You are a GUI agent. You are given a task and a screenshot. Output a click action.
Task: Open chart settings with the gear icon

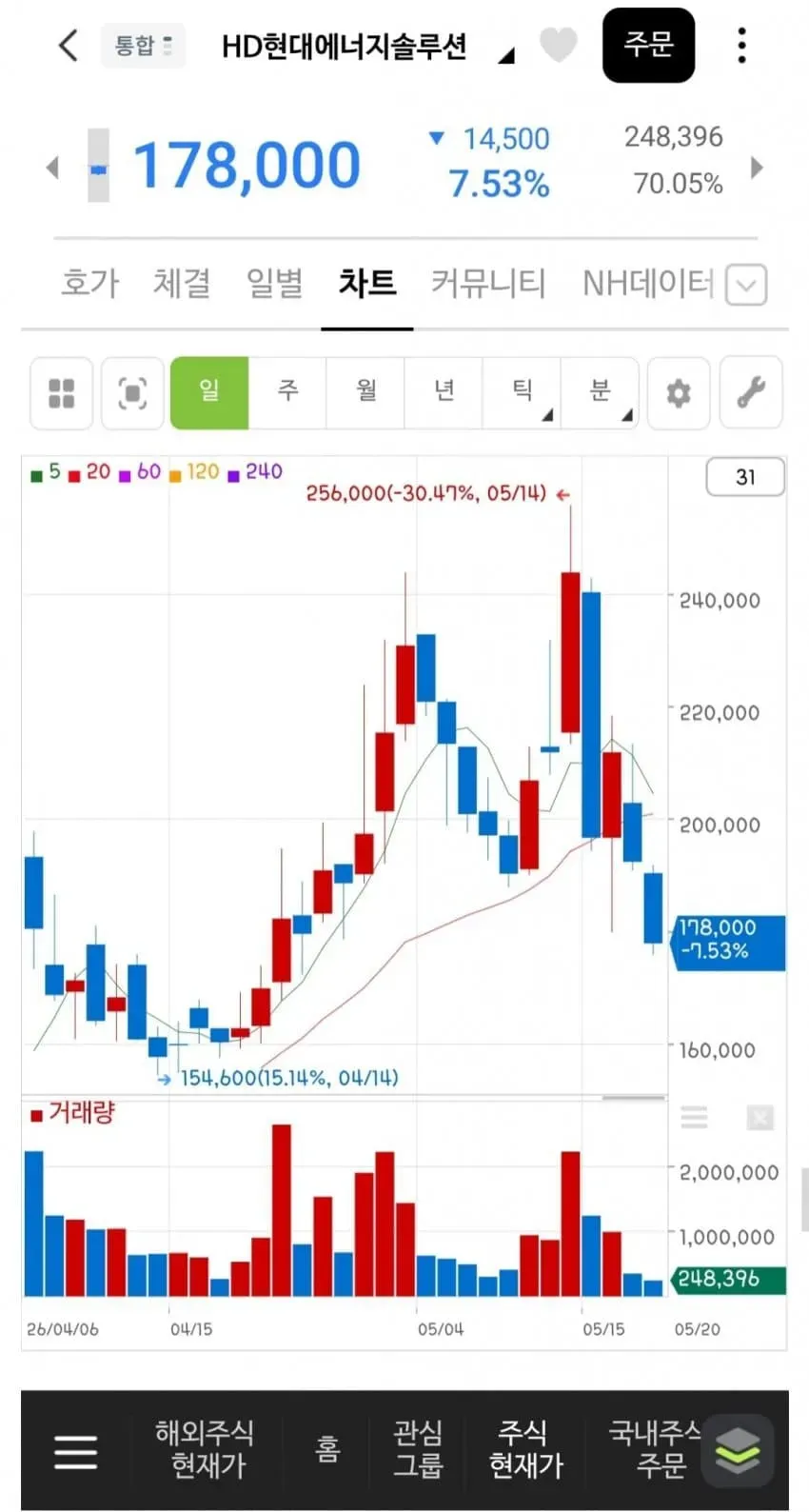pos(679,392)
